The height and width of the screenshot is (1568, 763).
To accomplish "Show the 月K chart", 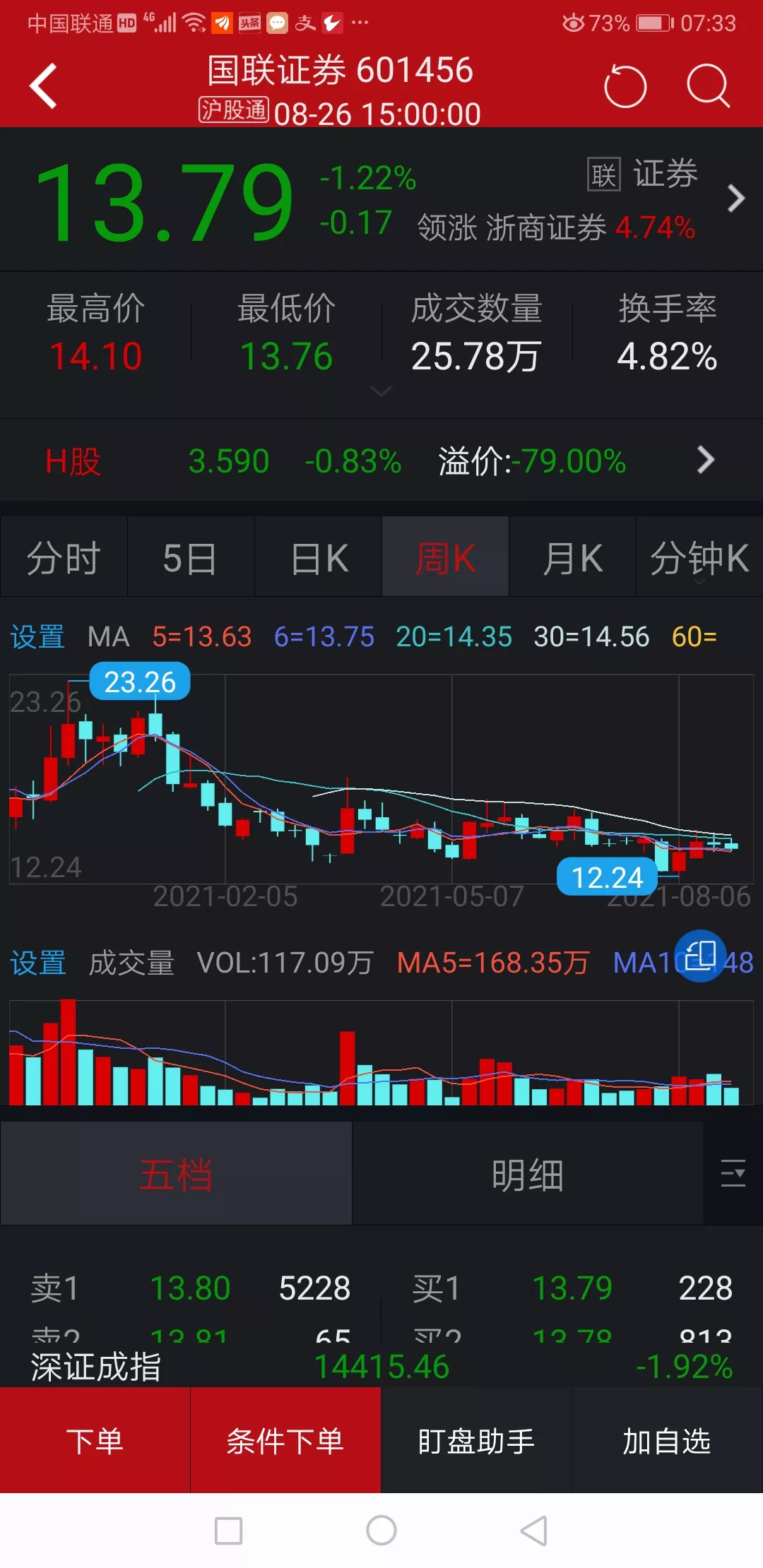I will [572, 558].
